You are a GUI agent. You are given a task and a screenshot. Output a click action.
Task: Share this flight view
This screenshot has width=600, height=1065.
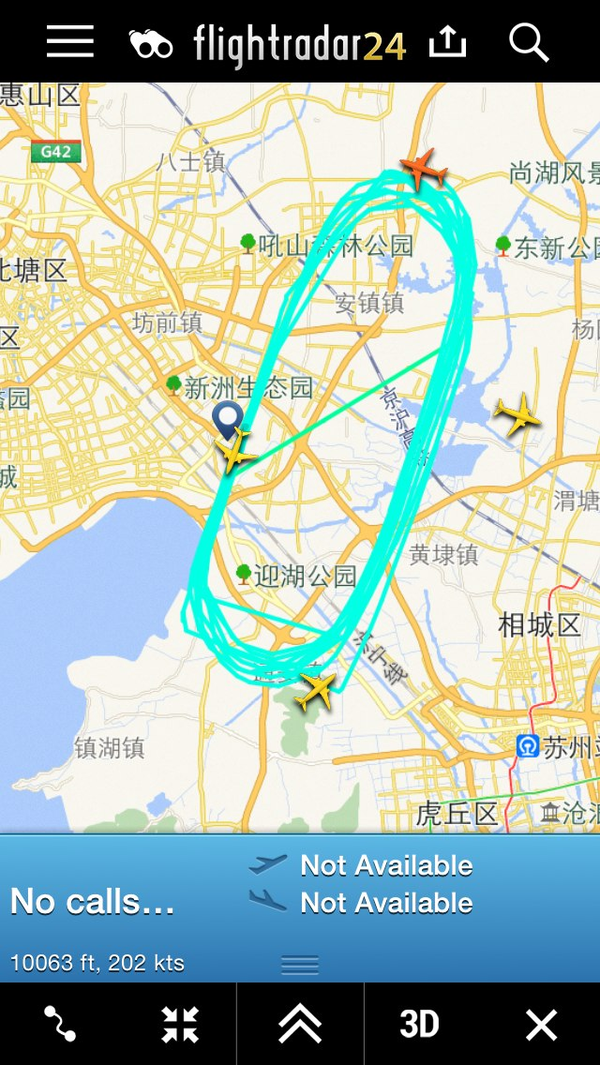[448, 42]
